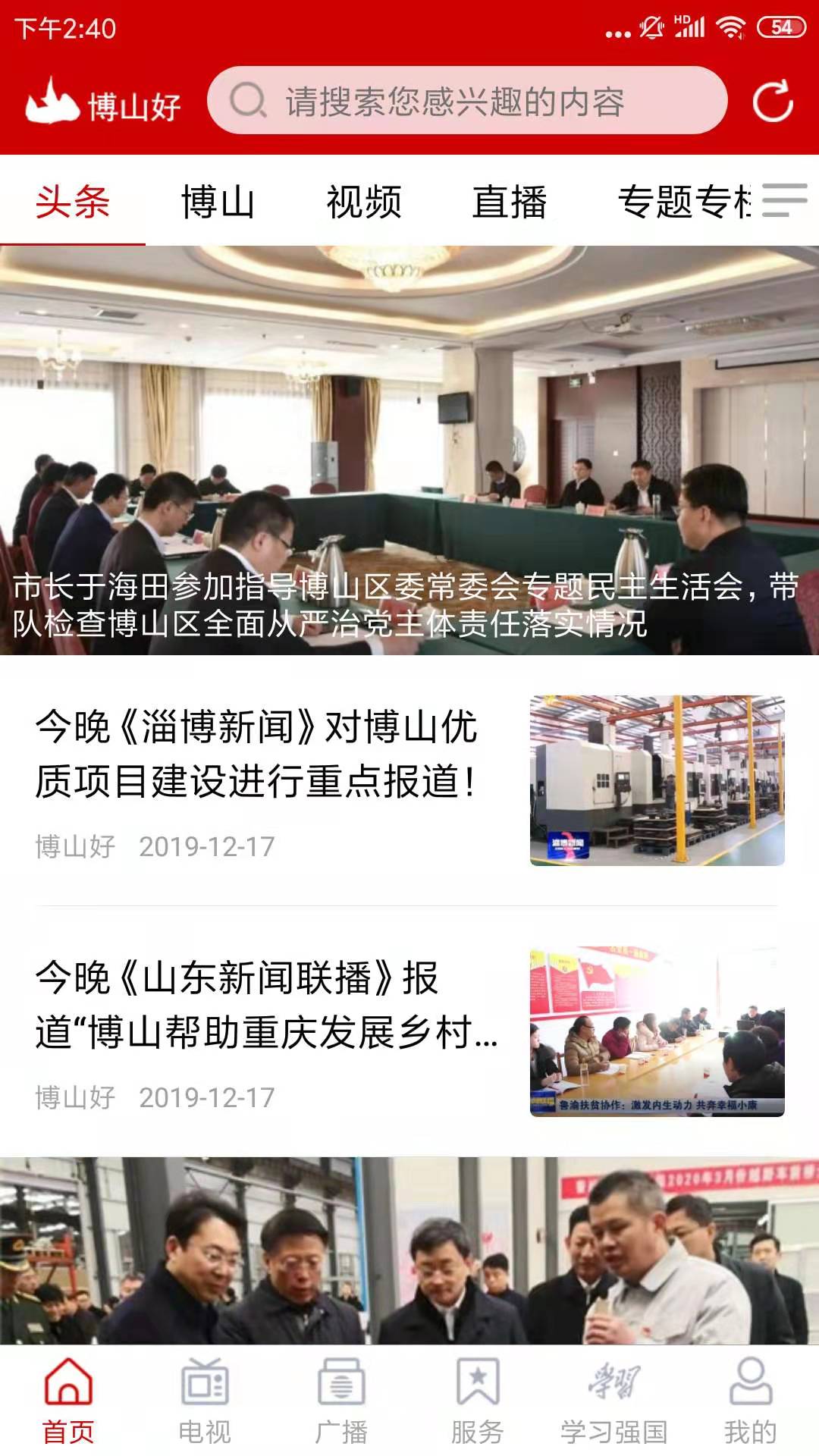
Task: Go to the 直播 tab
Action: [x=510, y=202]
